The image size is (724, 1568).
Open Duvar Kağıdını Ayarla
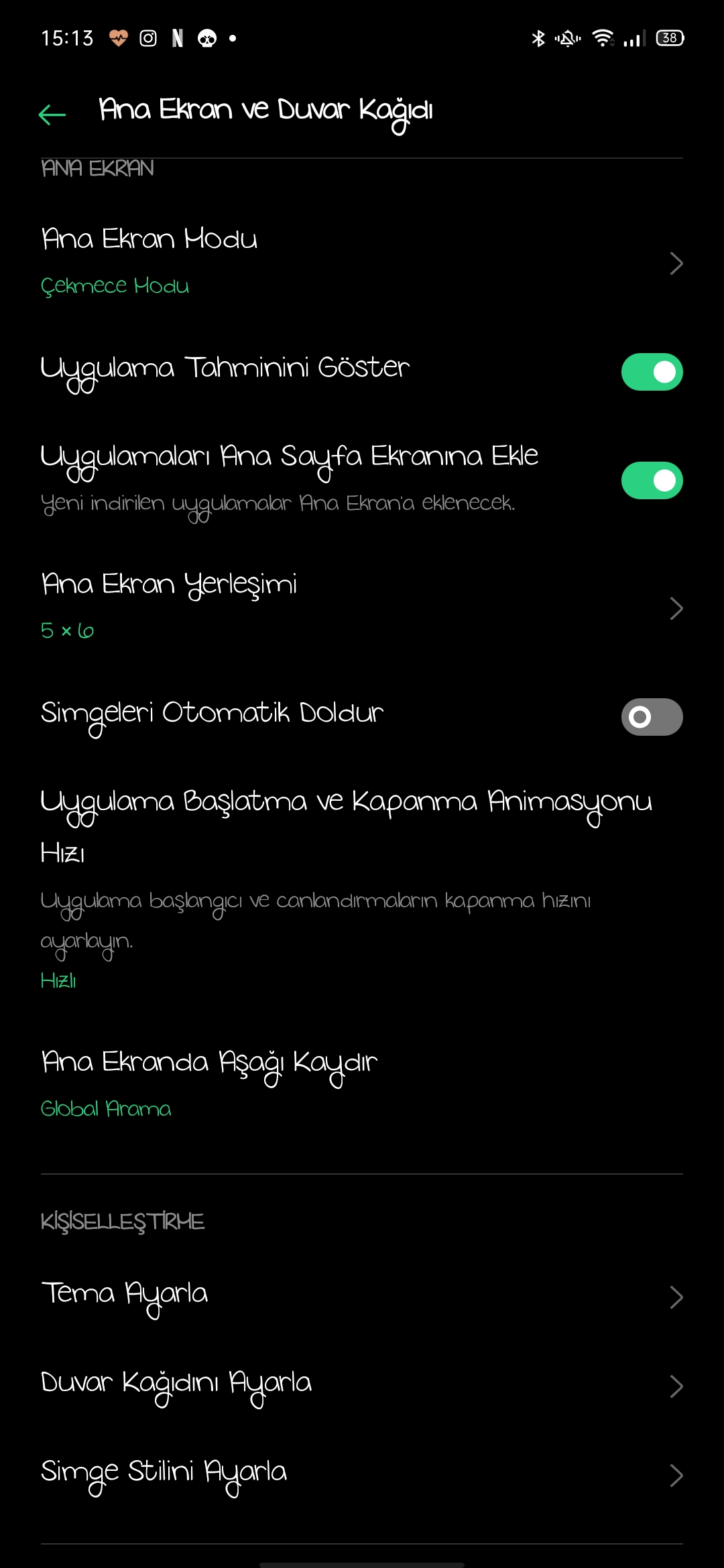(x=362, y=1386)
